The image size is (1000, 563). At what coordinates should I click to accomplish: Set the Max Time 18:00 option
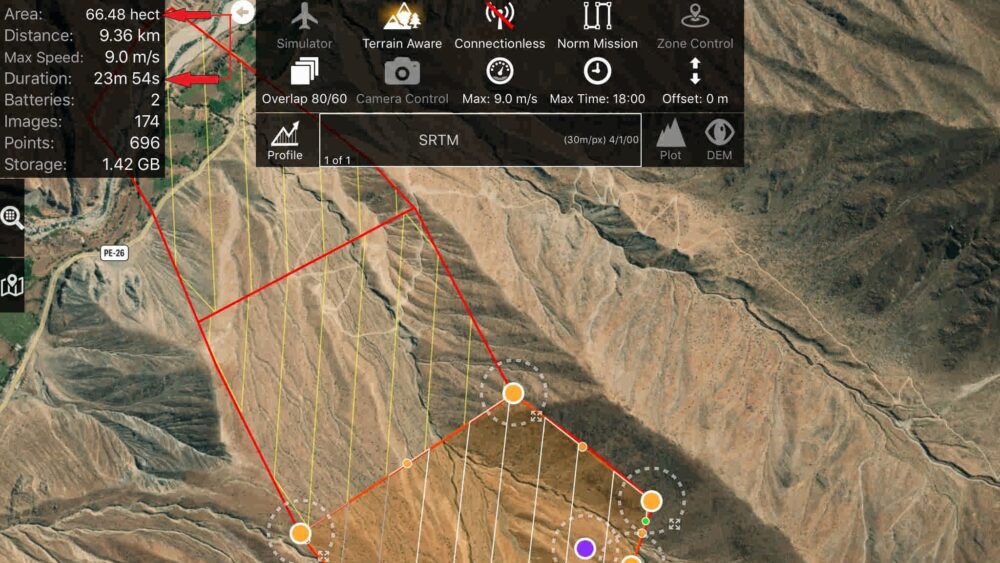click(597, 81)
